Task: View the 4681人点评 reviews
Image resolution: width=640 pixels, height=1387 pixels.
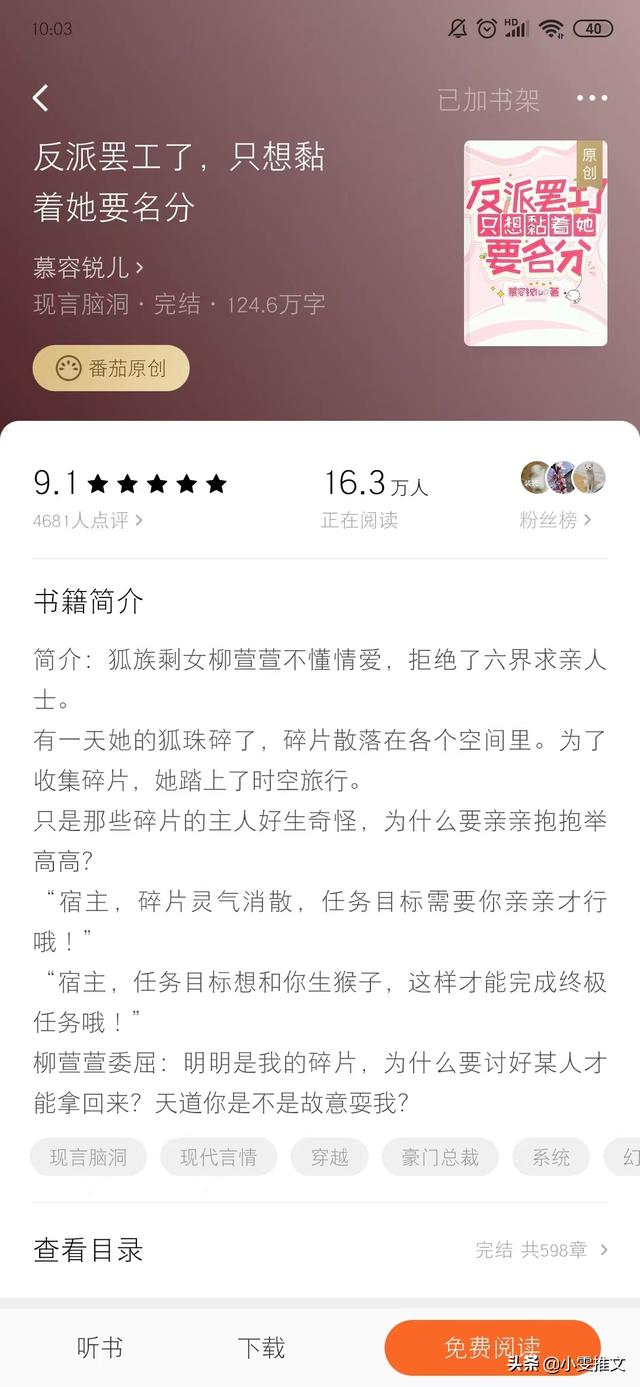Action: (88, 520)
